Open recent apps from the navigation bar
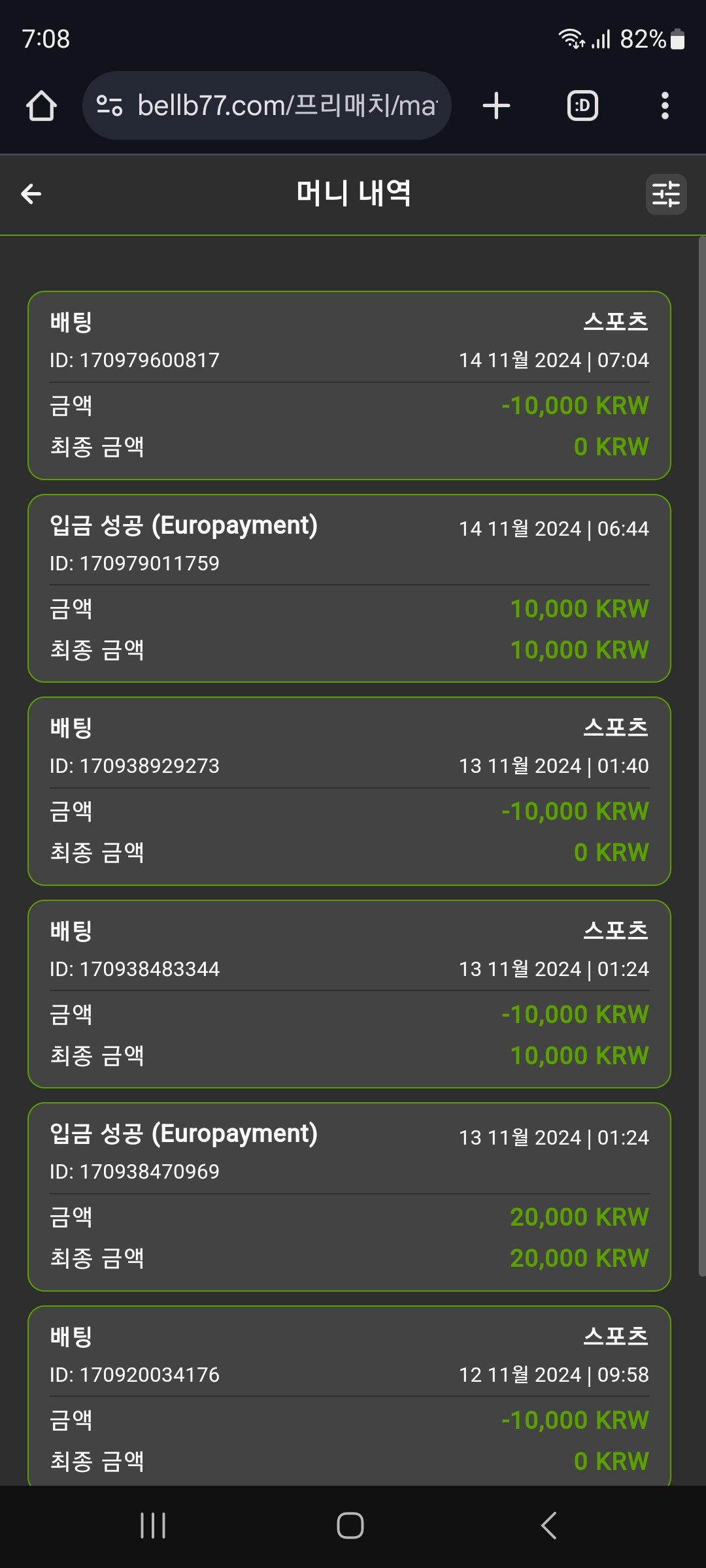This screenshot has height=1568, width=706. (x=153, y=1526)
